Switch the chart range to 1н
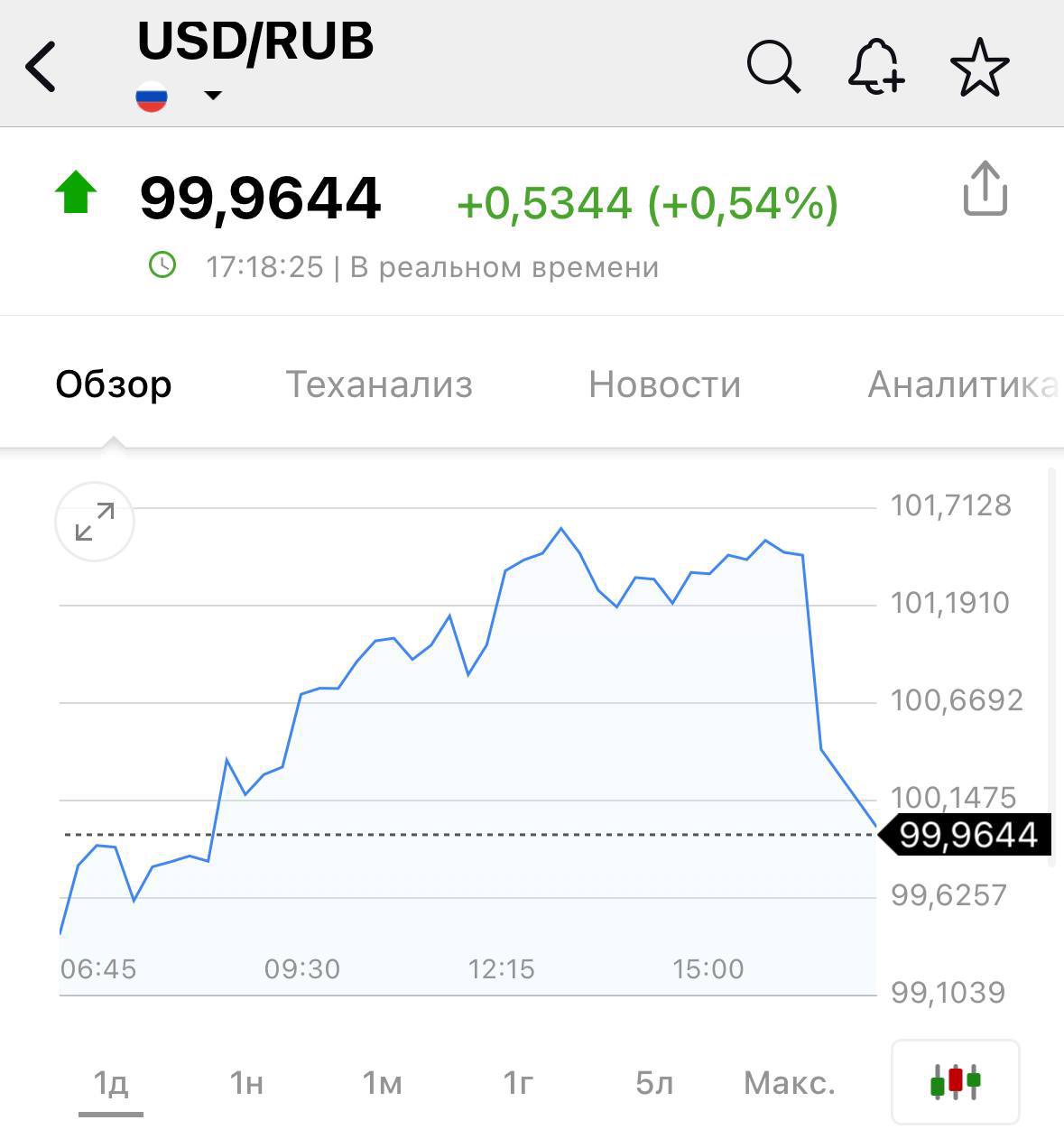1064x1148 pixels. (x=246, y=1082)
